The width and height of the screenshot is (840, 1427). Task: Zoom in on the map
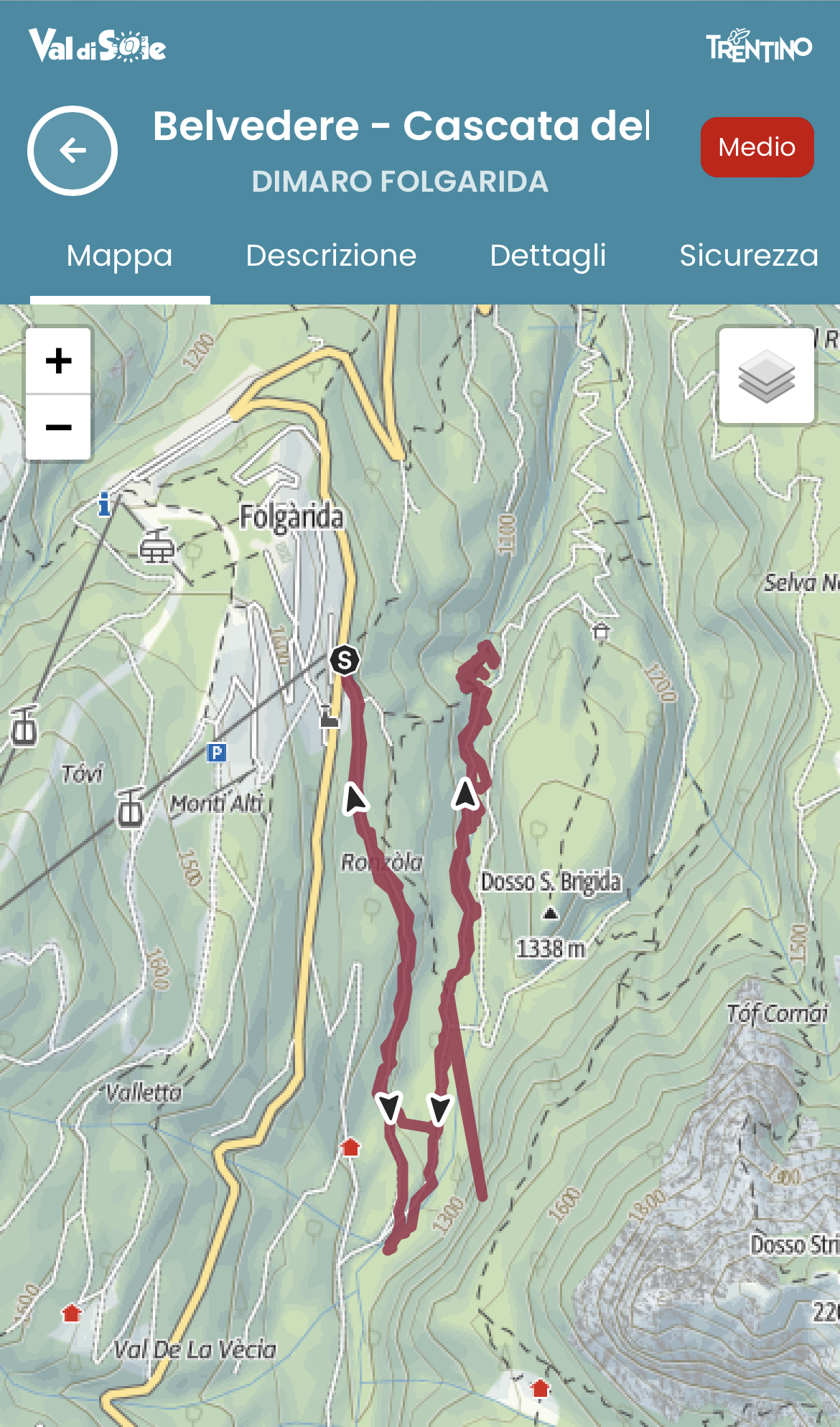click(58, 361)
